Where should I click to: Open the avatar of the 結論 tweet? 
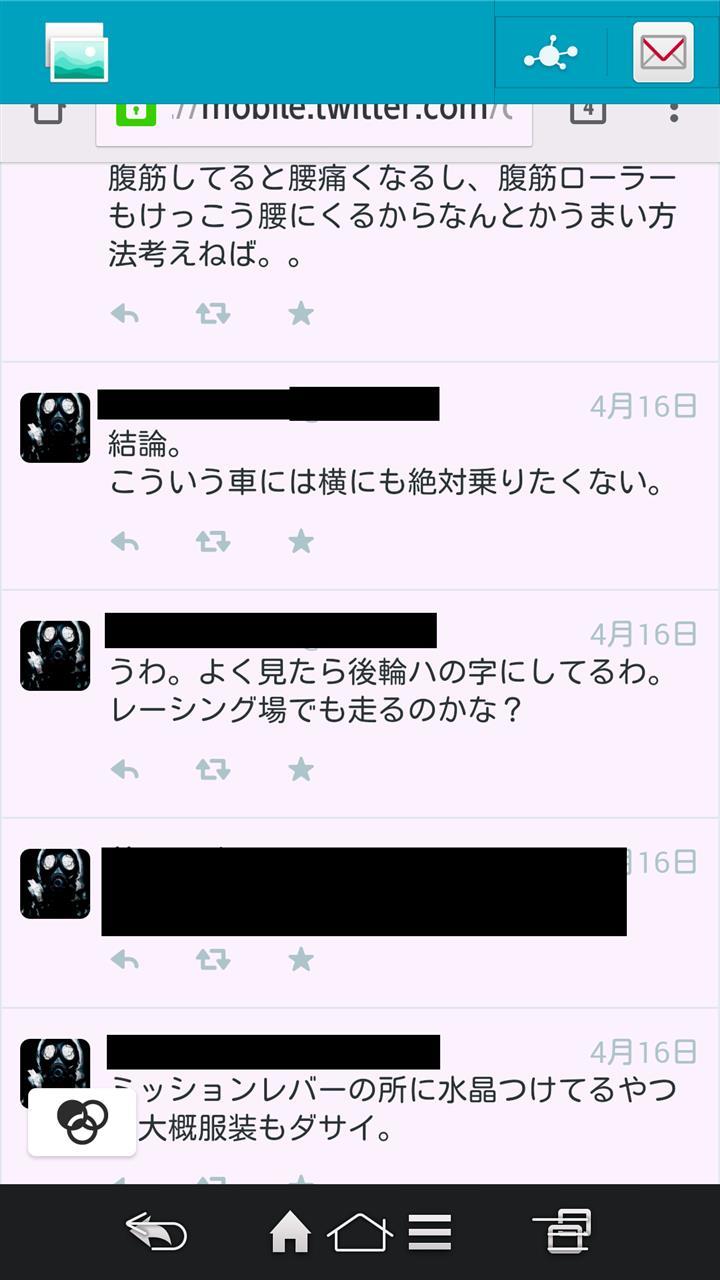click(x=55, y=428)
